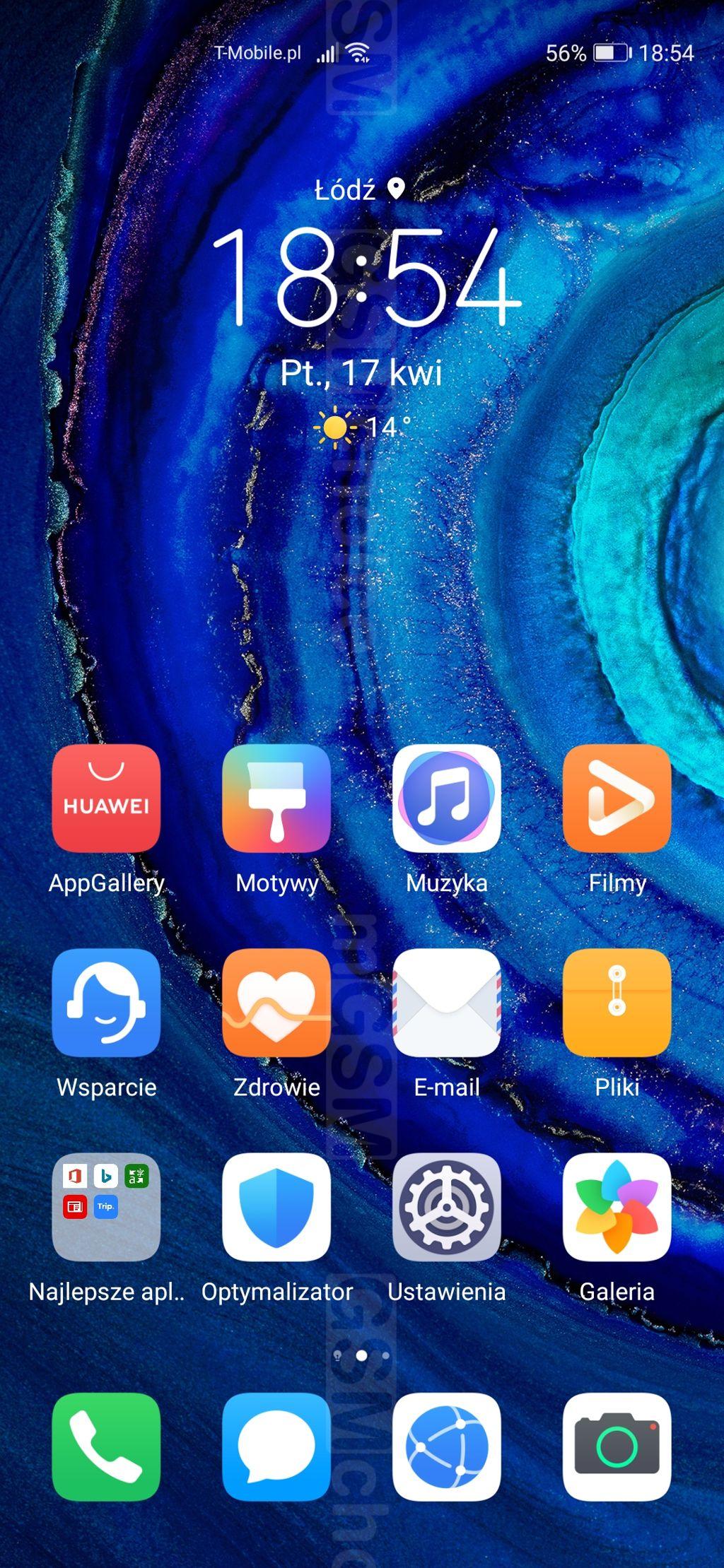Launch the browser from the dock
The width and height of the screenshot is (724, 1568).
(x=446, y=1446)
